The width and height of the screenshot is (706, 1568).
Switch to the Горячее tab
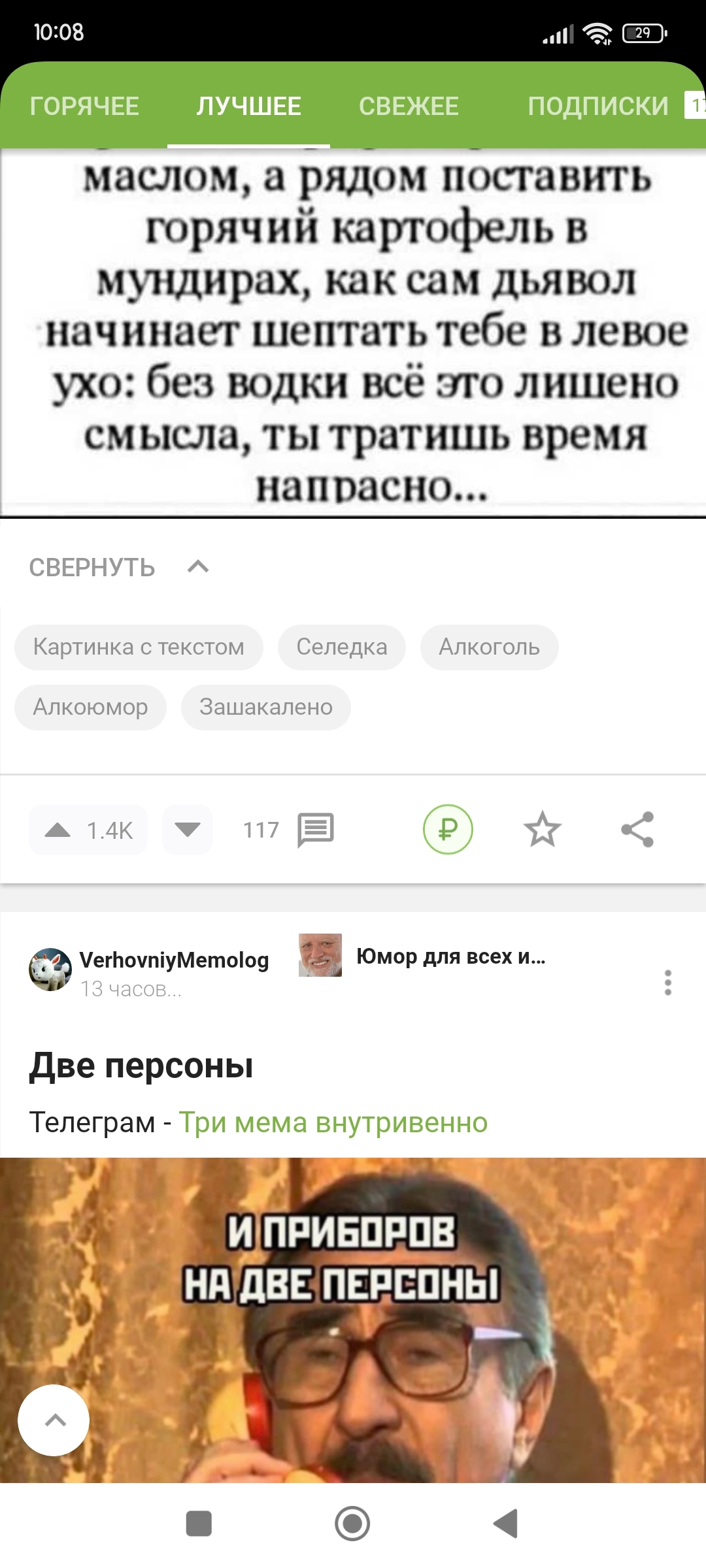tap(84, 106)
